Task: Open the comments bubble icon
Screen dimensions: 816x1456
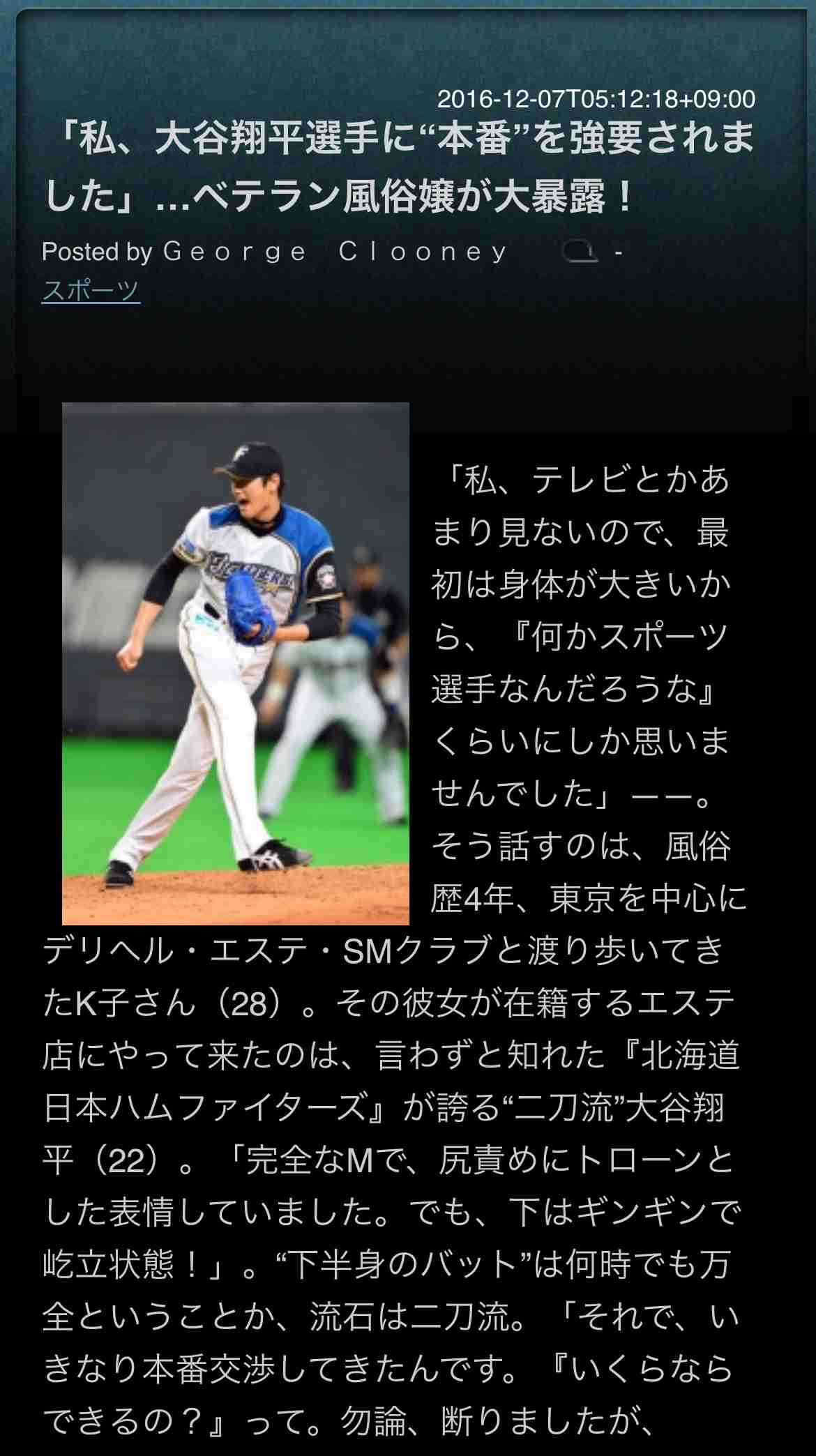Action: tap(580, 251)
